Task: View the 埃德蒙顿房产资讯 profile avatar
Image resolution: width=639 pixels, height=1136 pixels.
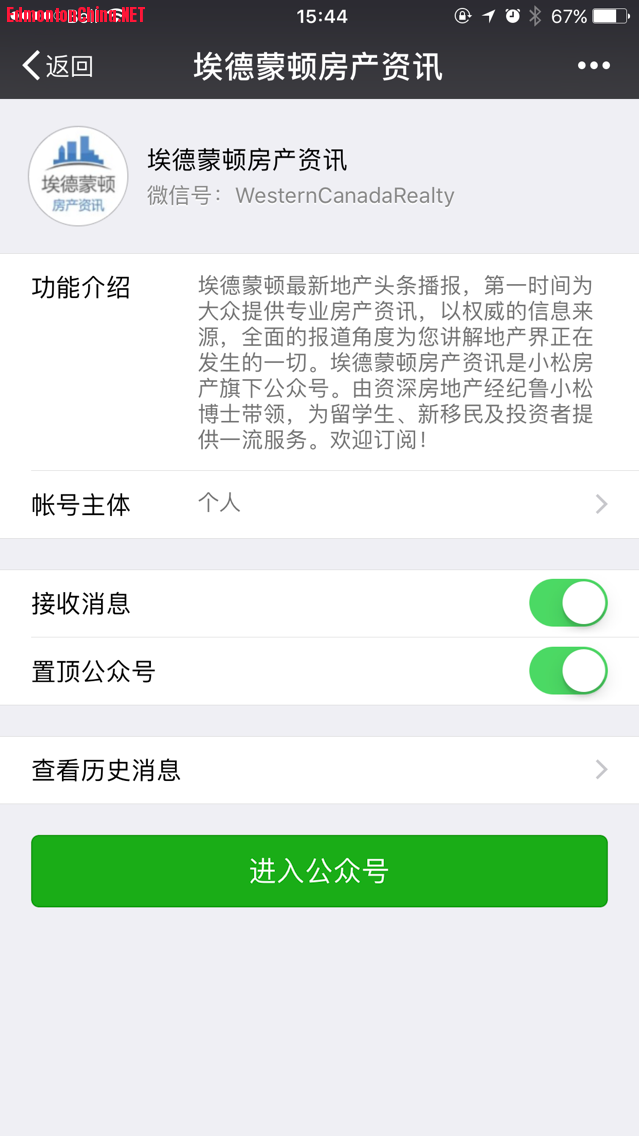Action: 78,176
